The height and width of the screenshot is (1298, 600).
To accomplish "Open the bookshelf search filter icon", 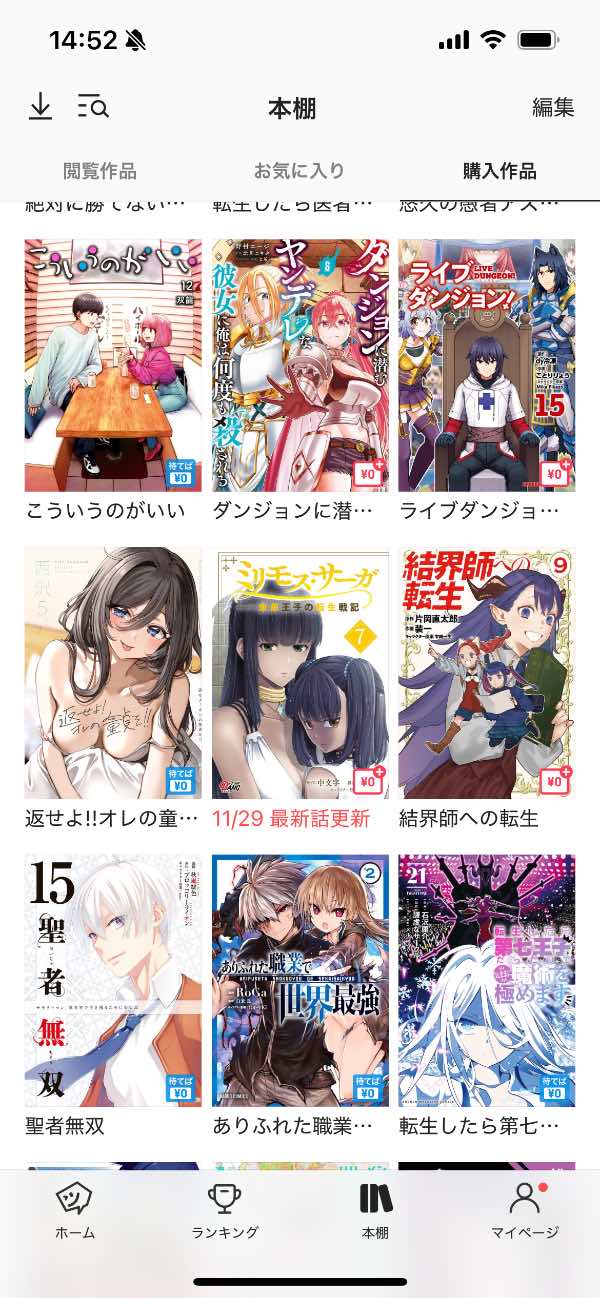I will pyautogui.click(x=93, y=107).
